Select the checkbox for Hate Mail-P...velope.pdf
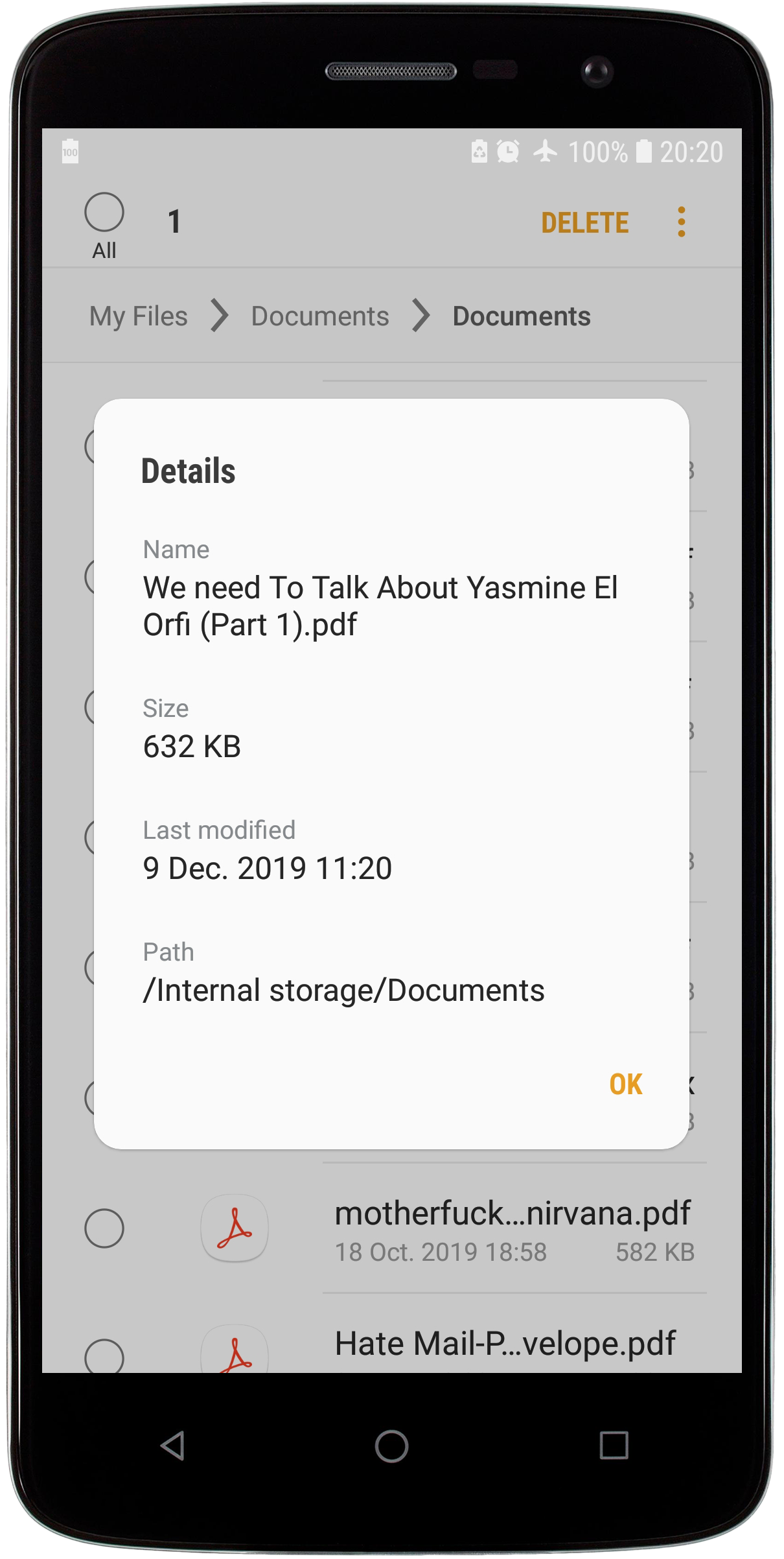Screen dimensions: 784x1559 click(104, 1355)
